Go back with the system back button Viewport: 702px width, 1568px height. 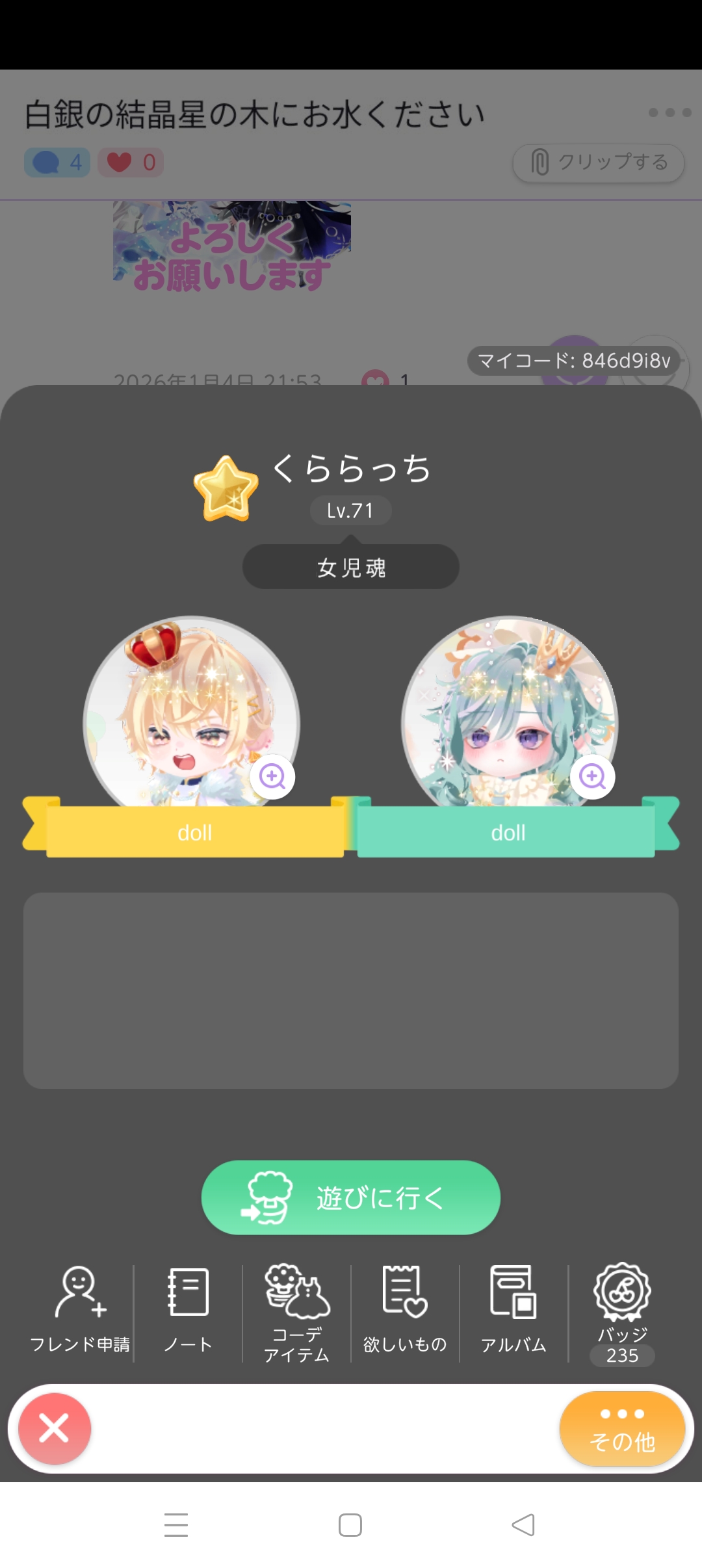pos(523,1525)
